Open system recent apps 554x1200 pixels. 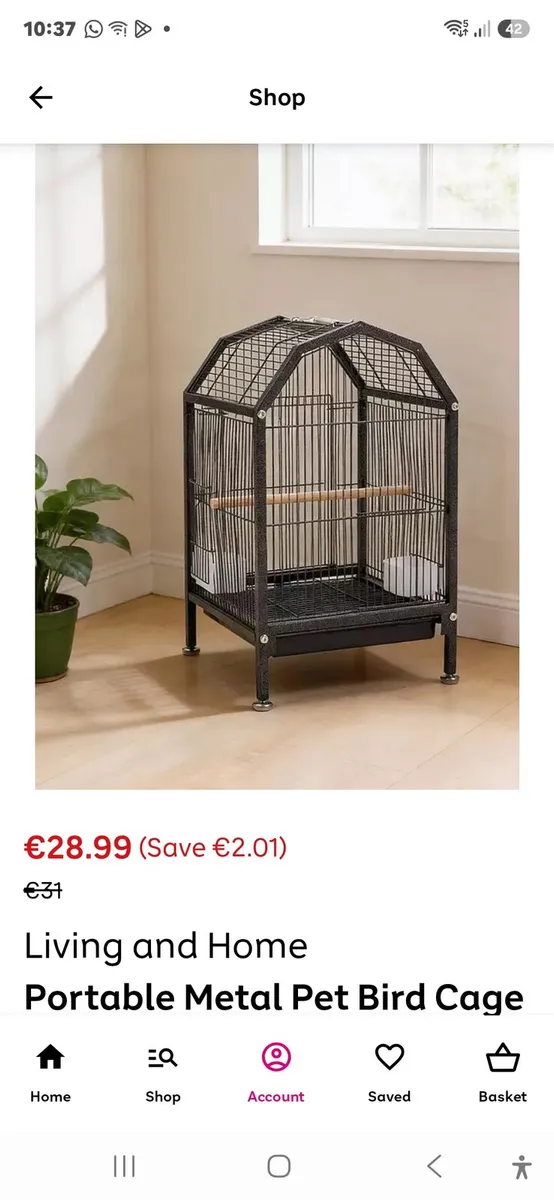pyautogui.click(x=124, y=1166)
